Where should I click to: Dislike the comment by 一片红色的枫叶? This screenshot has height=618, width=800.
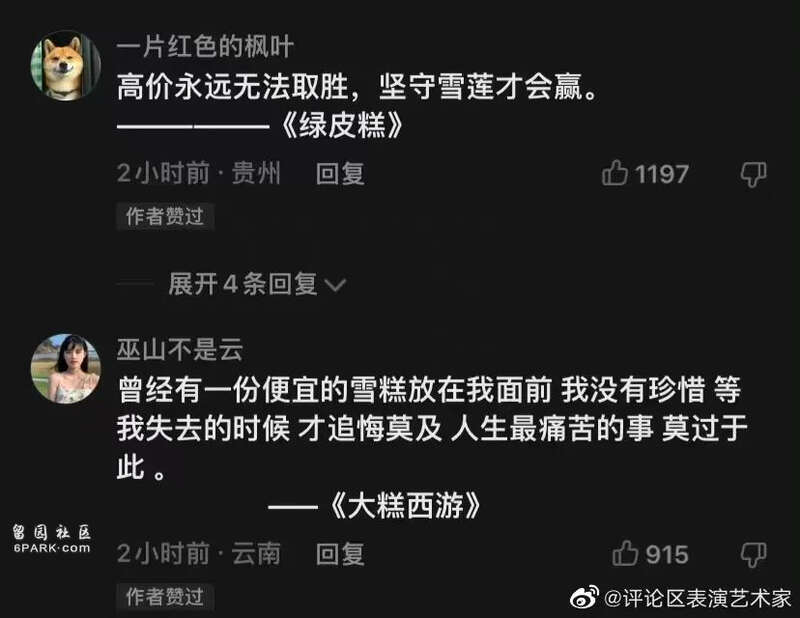pyautogui.click(x=753, y=174)
